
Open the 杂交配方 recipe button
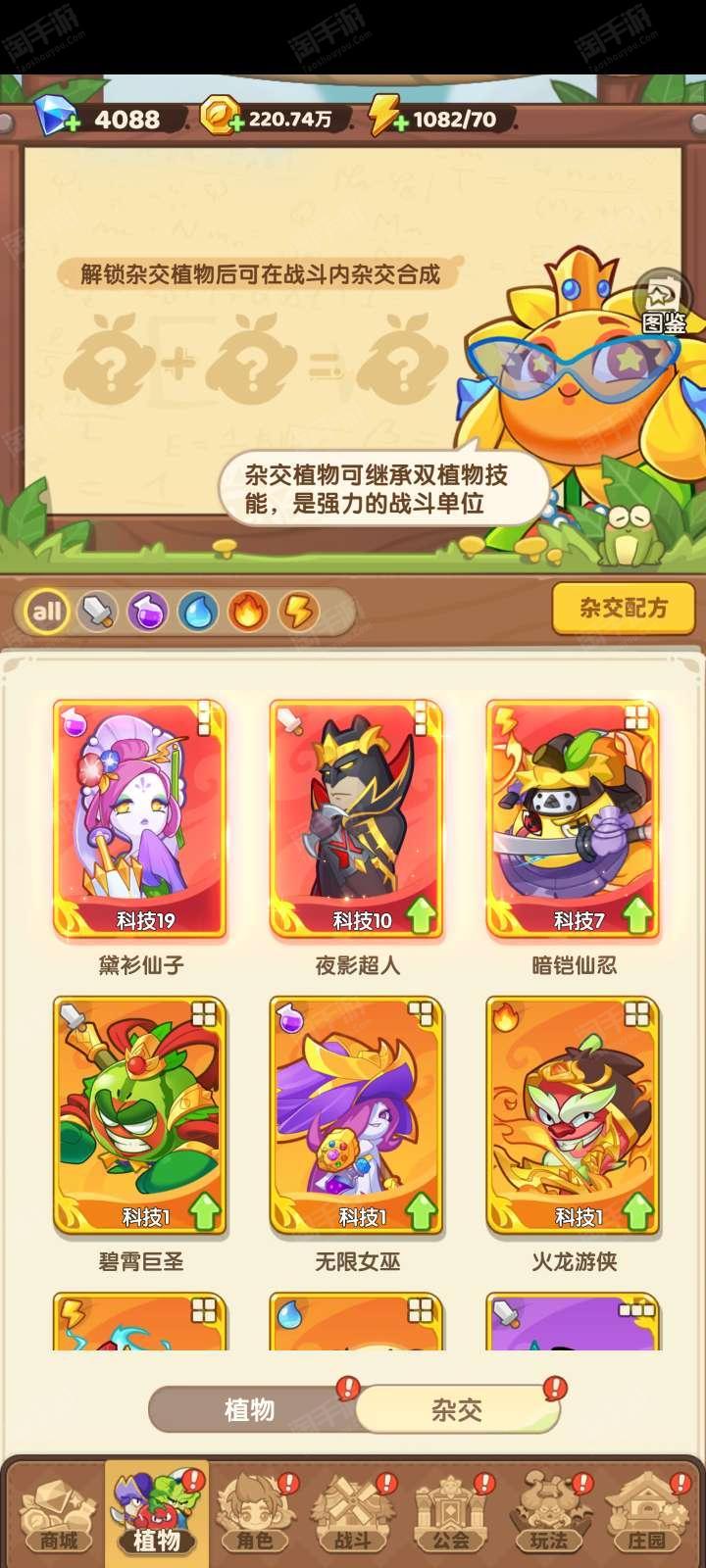(623, 608)
